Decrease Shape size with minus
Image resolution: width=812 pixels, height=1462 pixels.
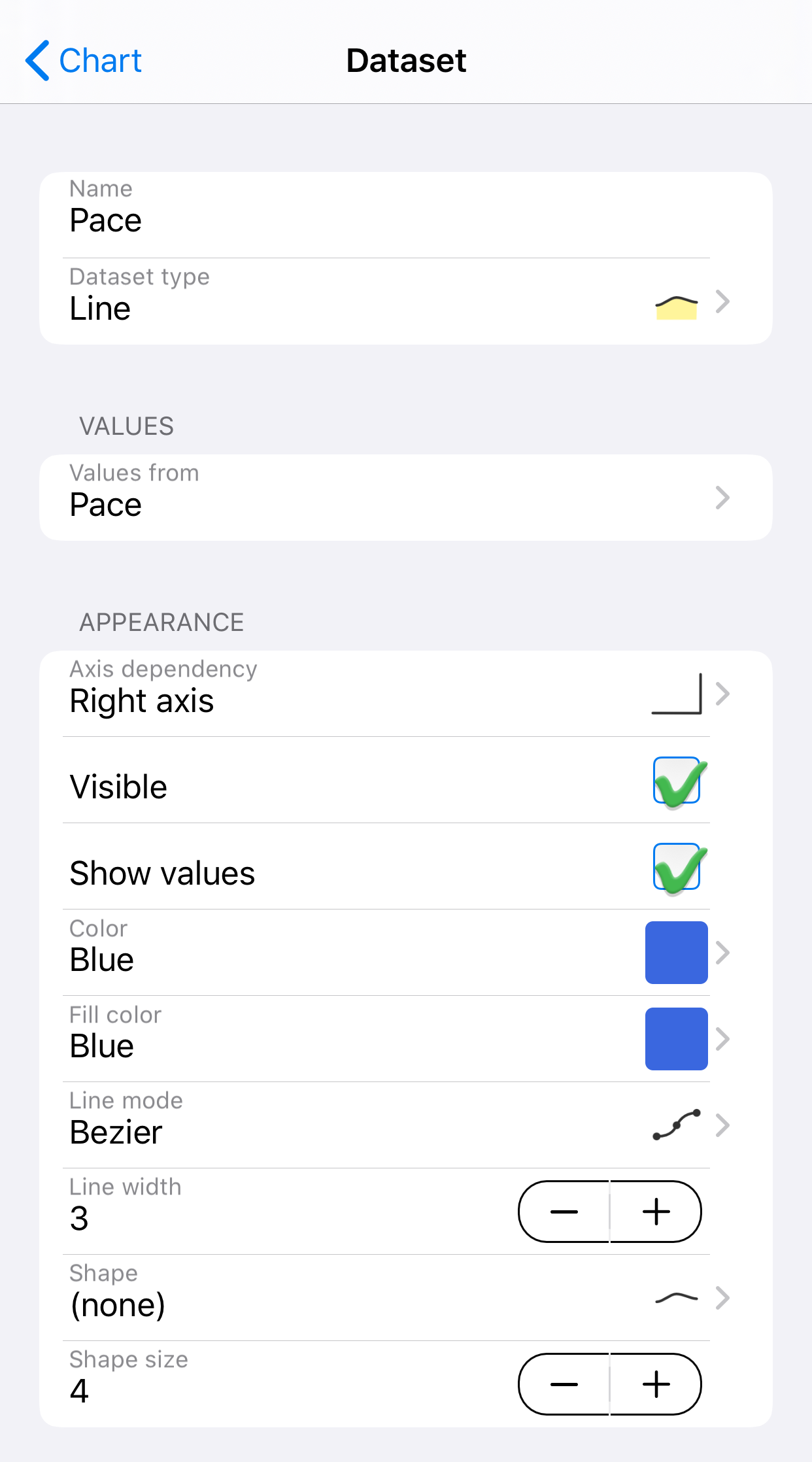pos(564,1384)
